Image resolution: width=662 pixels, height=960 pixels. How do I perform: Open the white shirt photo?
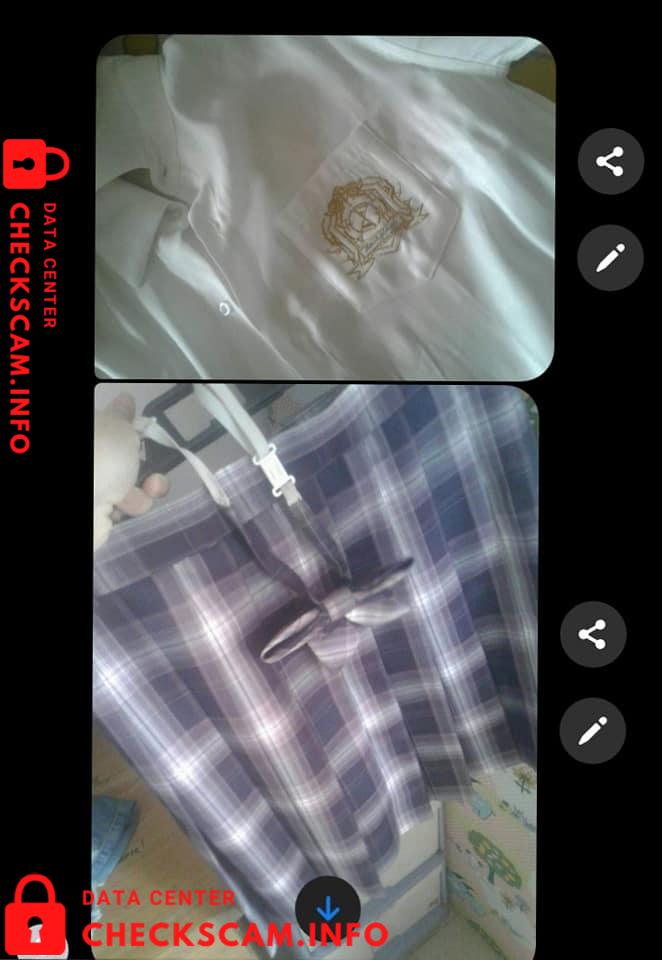(325, 208)
